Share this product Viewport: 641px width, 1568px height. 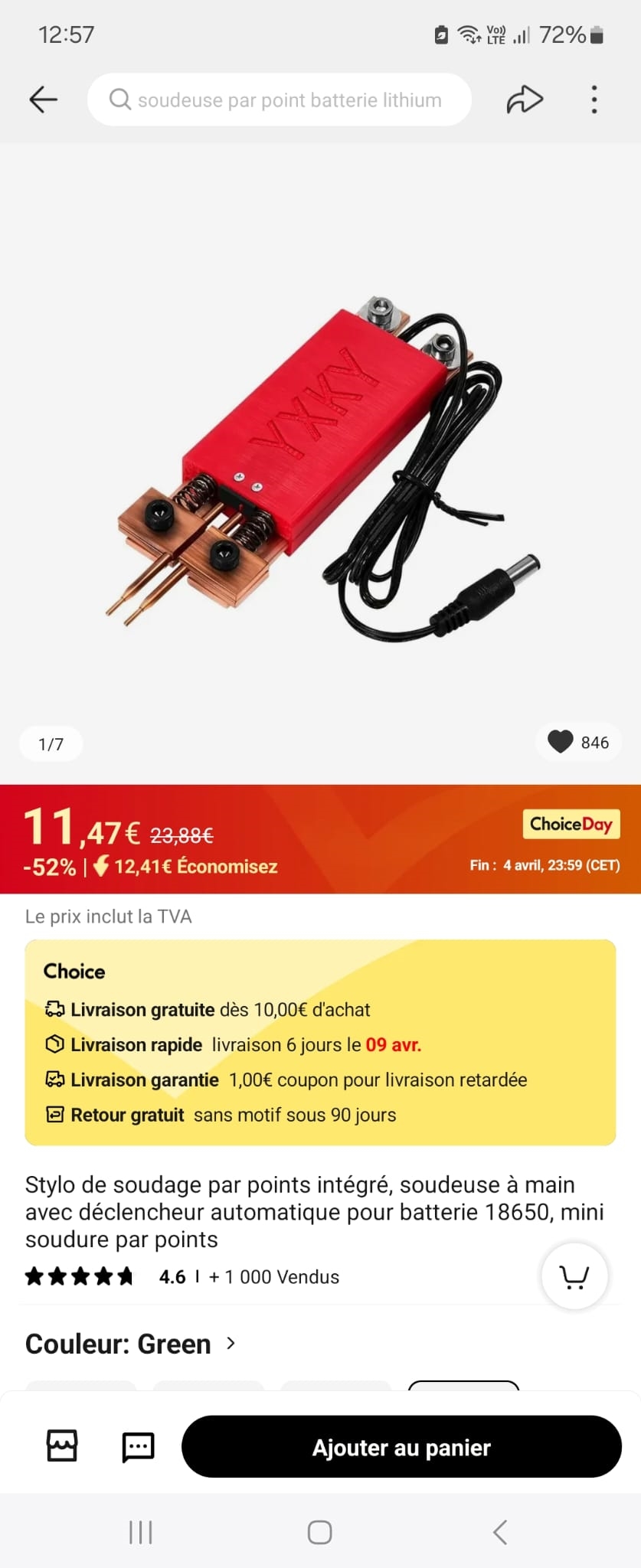(525, 100)
